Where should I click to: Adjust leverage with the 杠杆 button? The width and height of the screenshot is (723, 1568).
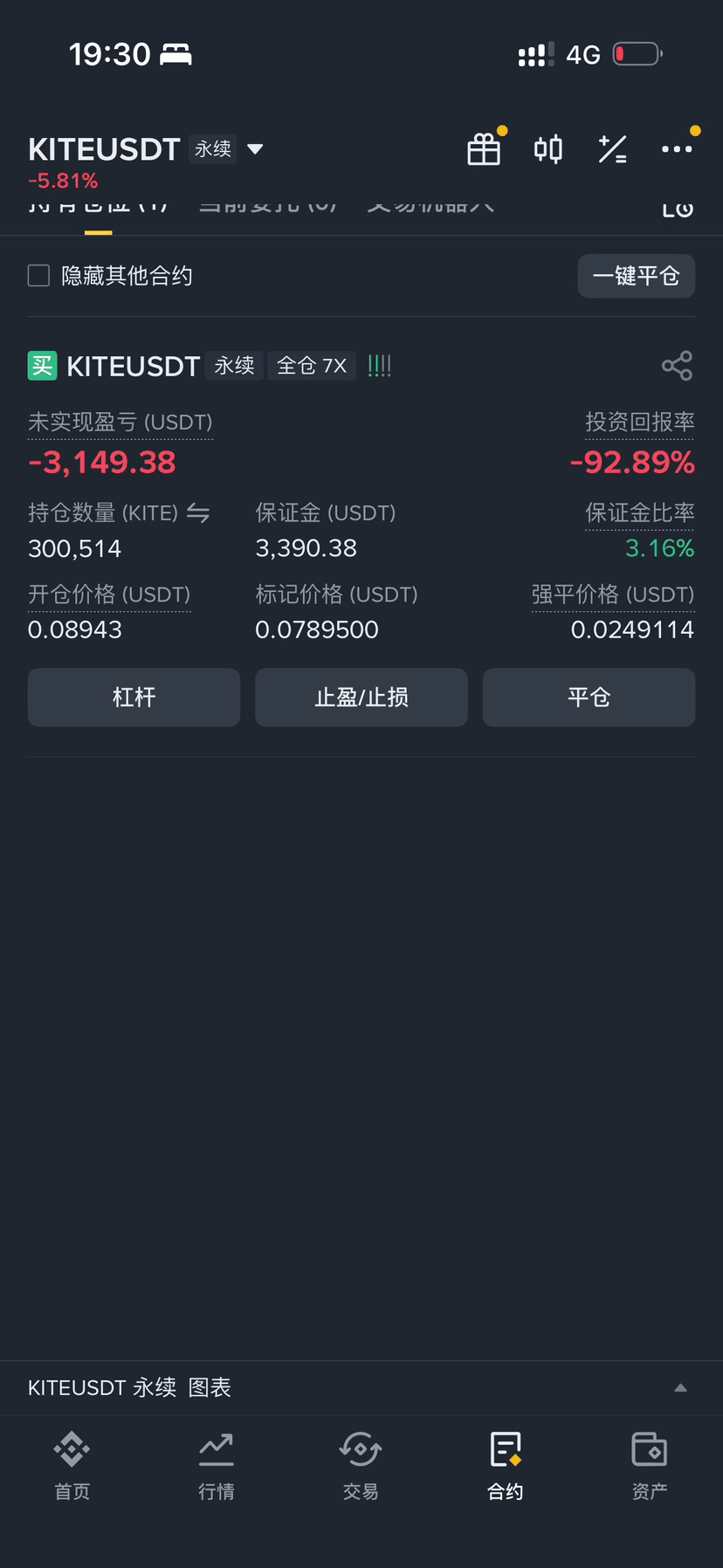(x=134, y=698)
